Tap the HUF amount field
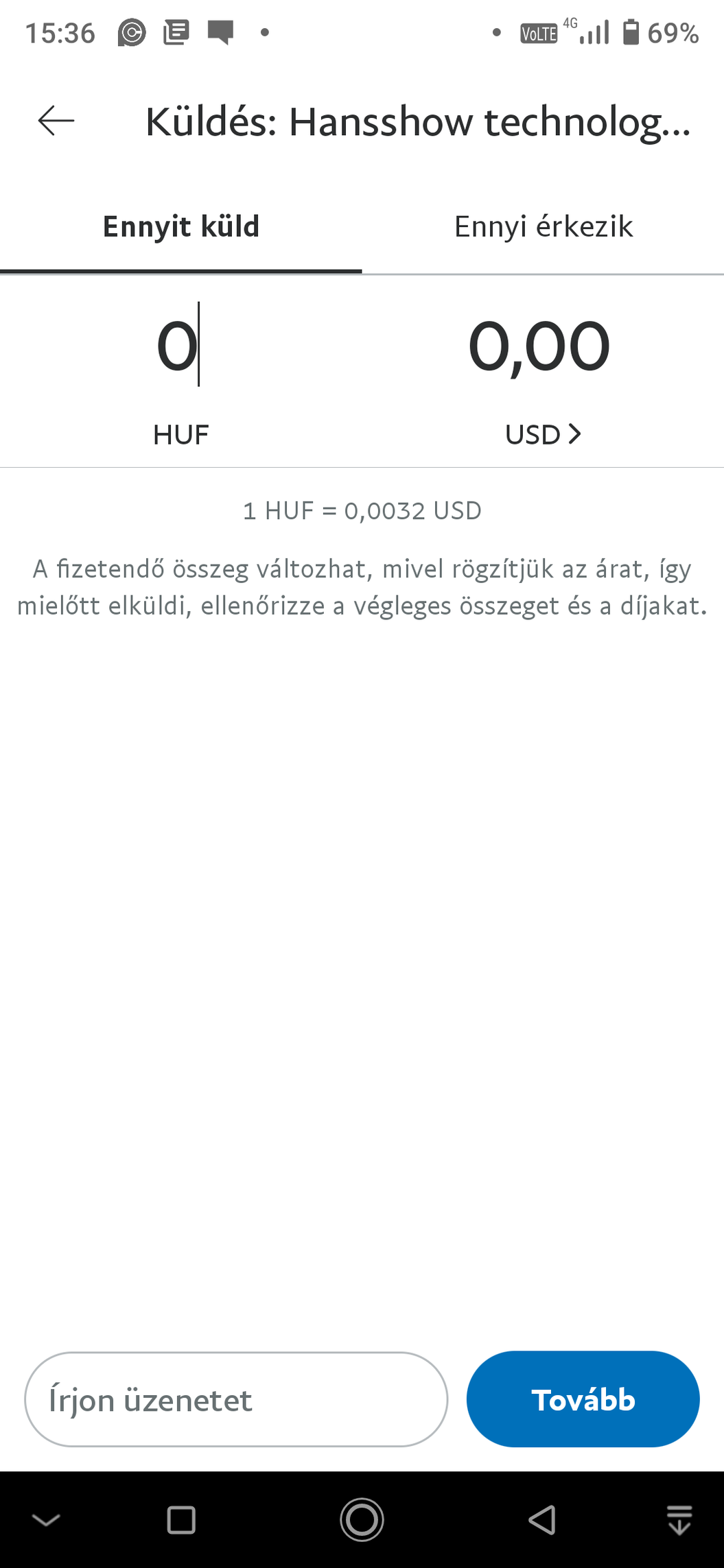Viewport: 724px width, 1568px height. click(178, 346)
